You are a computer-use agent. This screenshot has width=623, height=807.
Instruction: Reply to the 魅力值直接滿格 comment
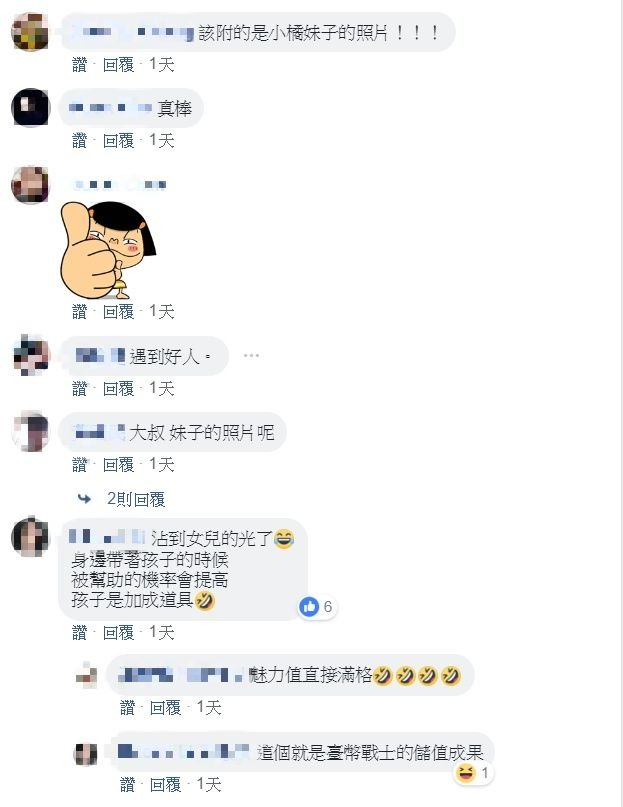point(165,708)
